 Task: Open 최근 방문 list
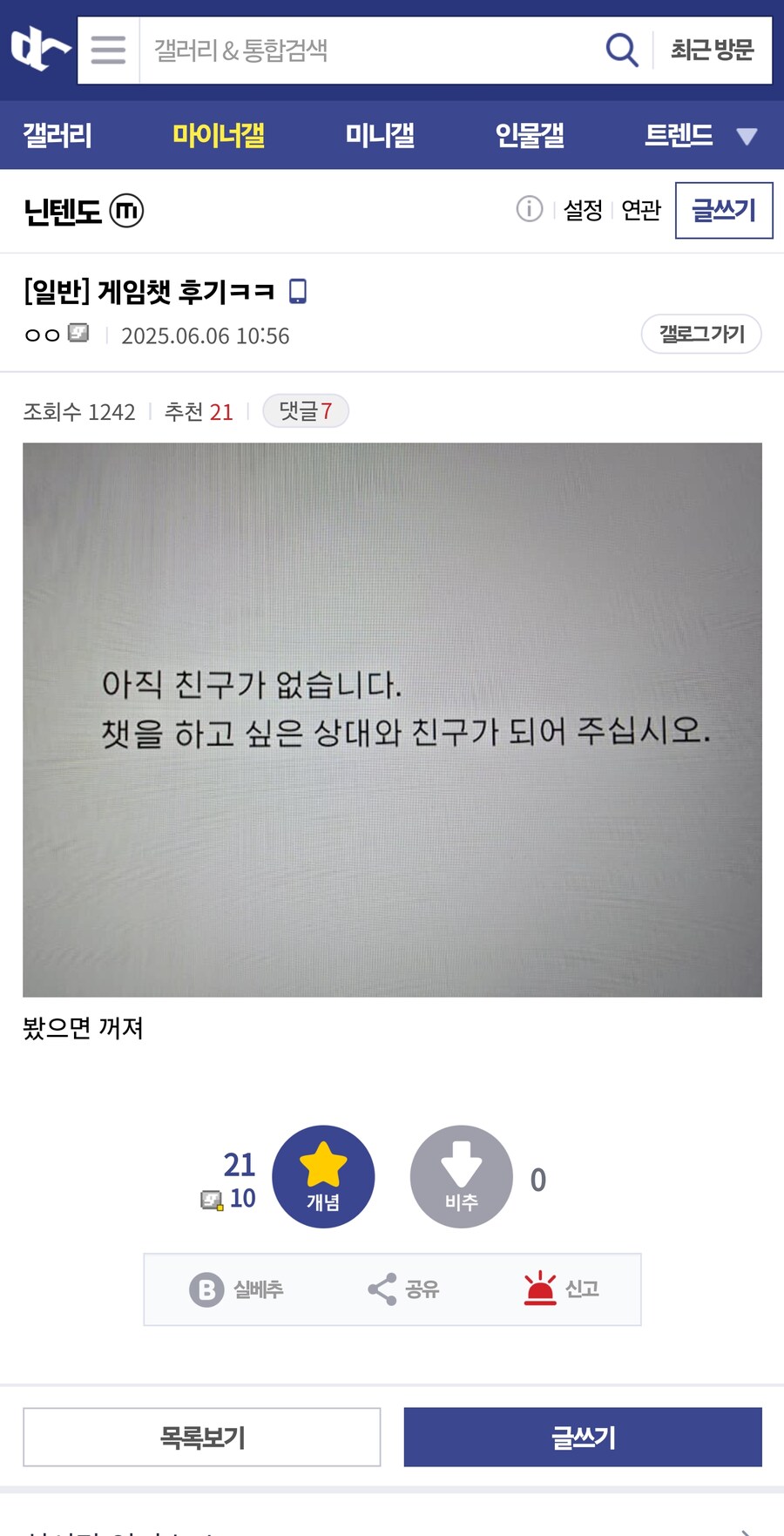712,51
